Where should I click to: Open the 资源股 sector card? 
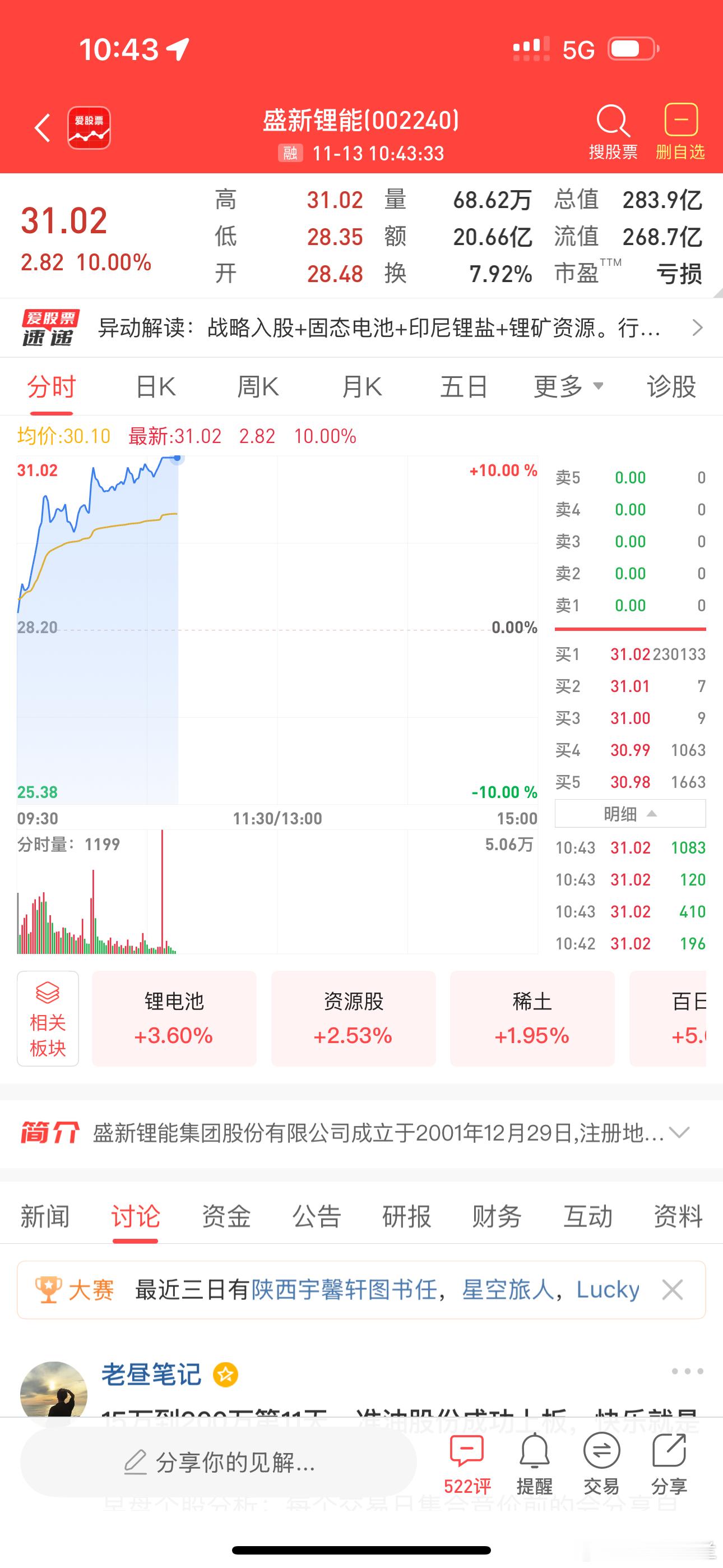(353, 1018)
